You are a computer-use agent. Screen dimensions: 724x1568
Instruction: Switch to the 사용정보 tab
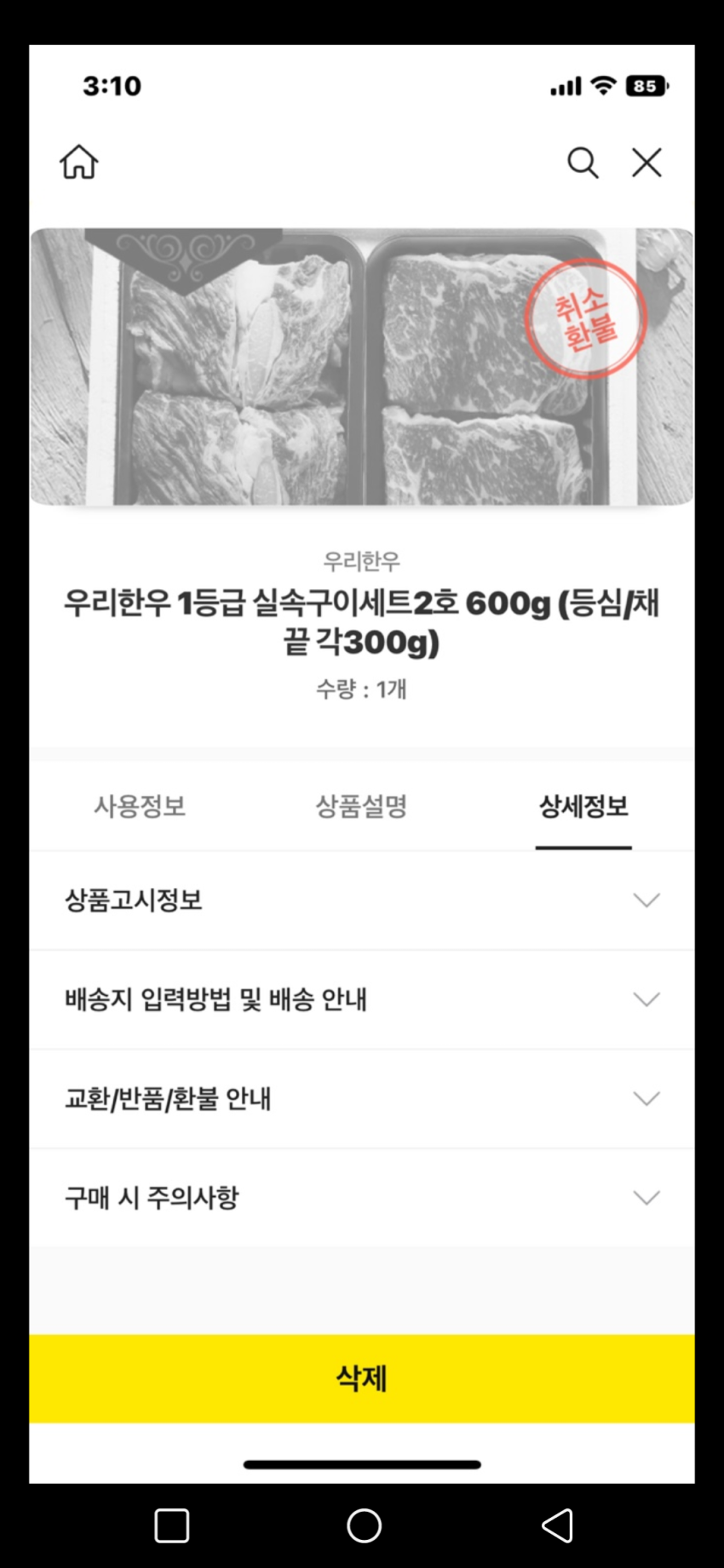(x=140, y=806)
